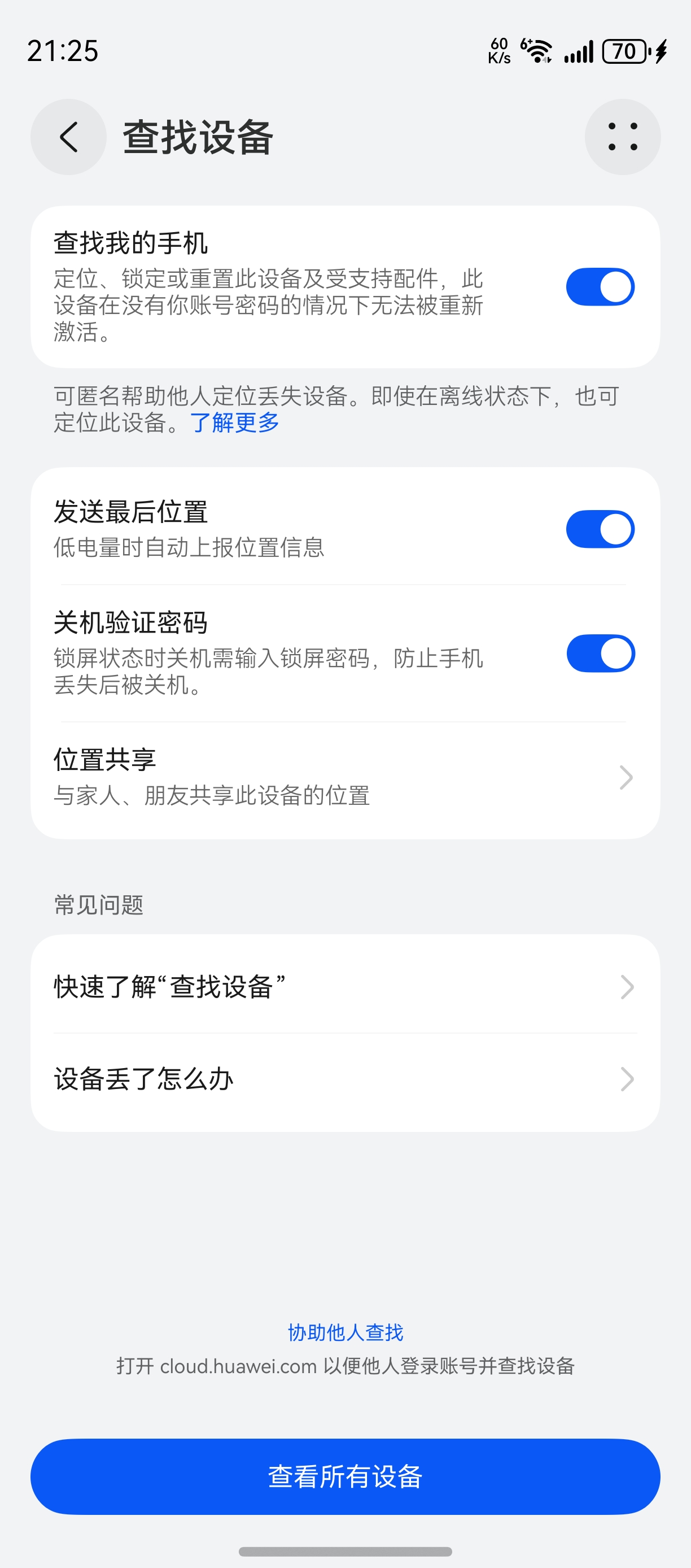
Task: Switch off 关机验证密码
Action: (600, 653)
